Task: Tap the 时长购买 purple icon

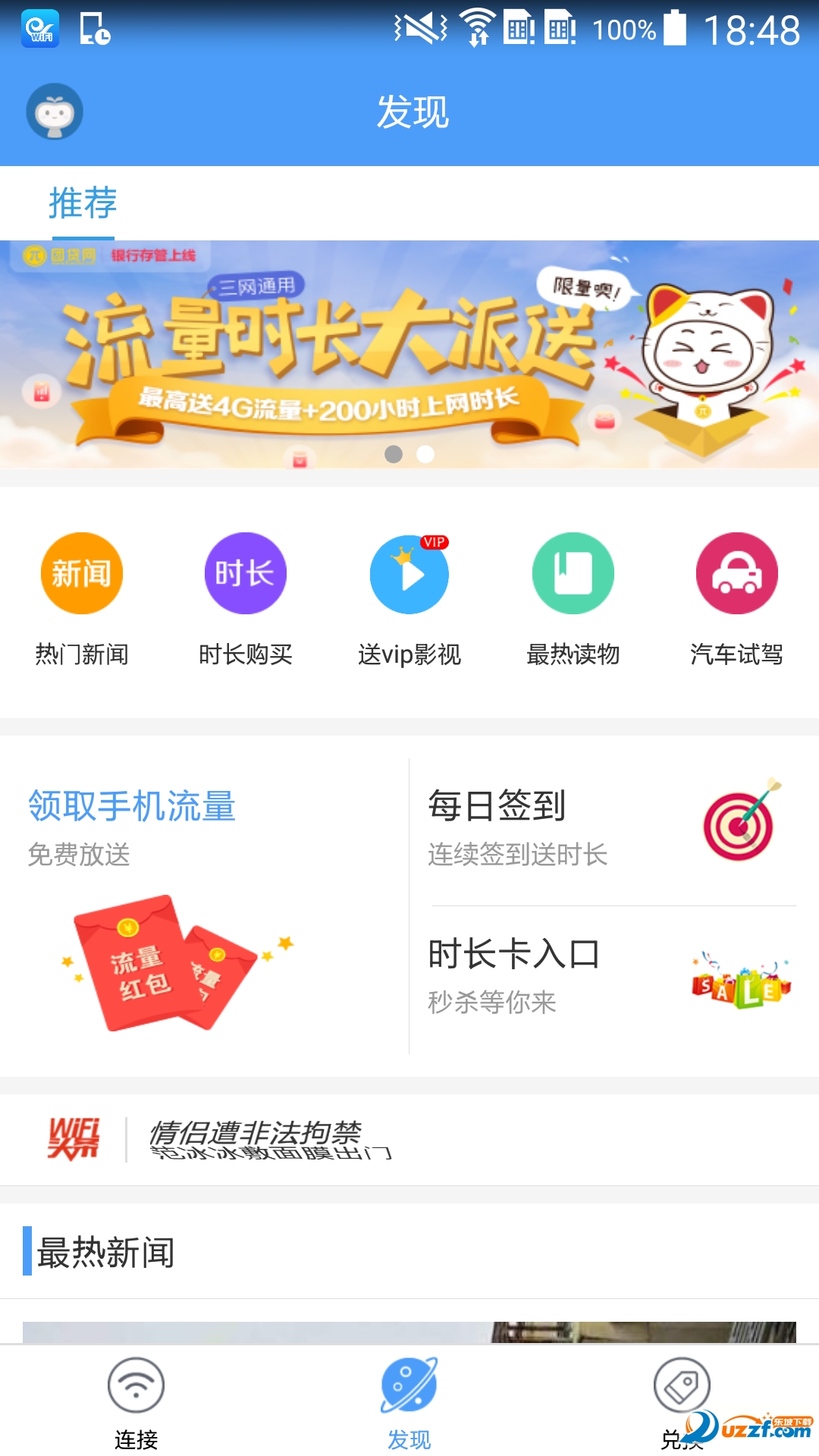Action: [x=245, y=574]
